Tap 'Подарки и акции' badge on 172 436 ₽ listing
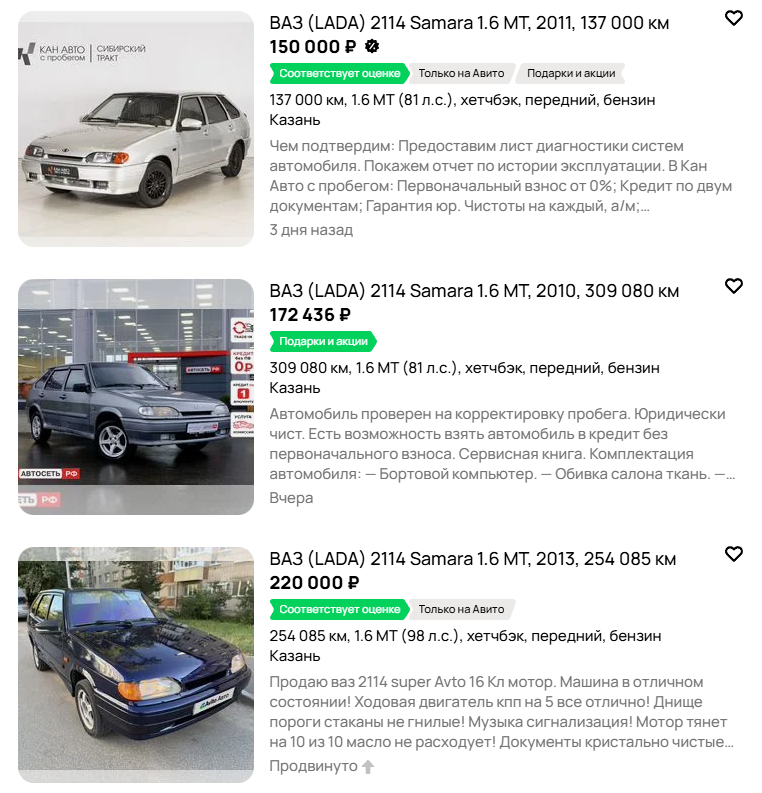 pos(322,341)
